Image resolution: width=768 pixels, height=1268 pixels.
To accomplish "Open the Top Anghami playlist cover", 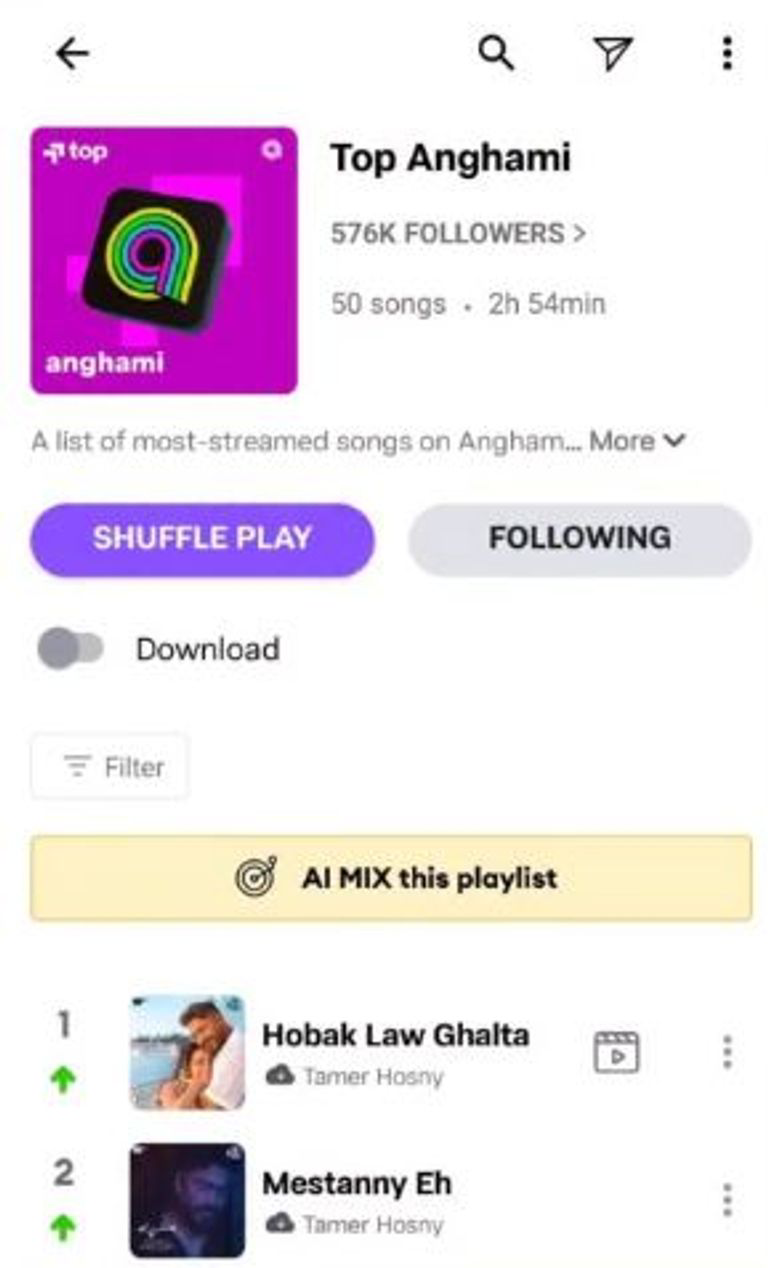I will point(164,261).
